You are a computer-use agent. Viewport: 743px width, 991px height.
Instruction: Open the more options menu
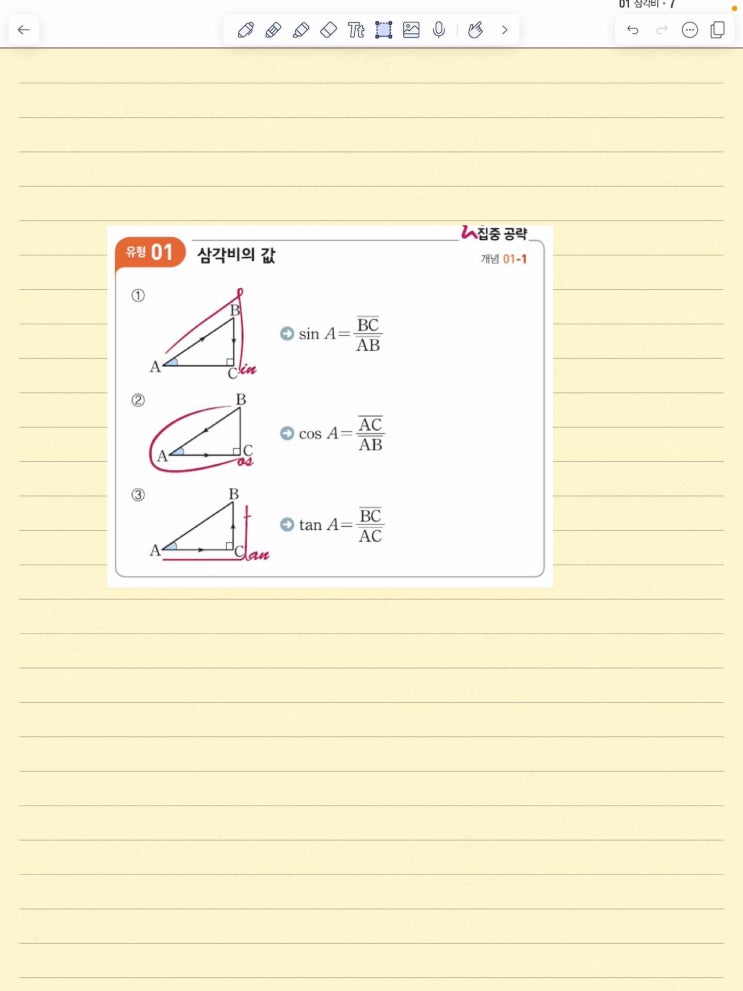(689, 30)
